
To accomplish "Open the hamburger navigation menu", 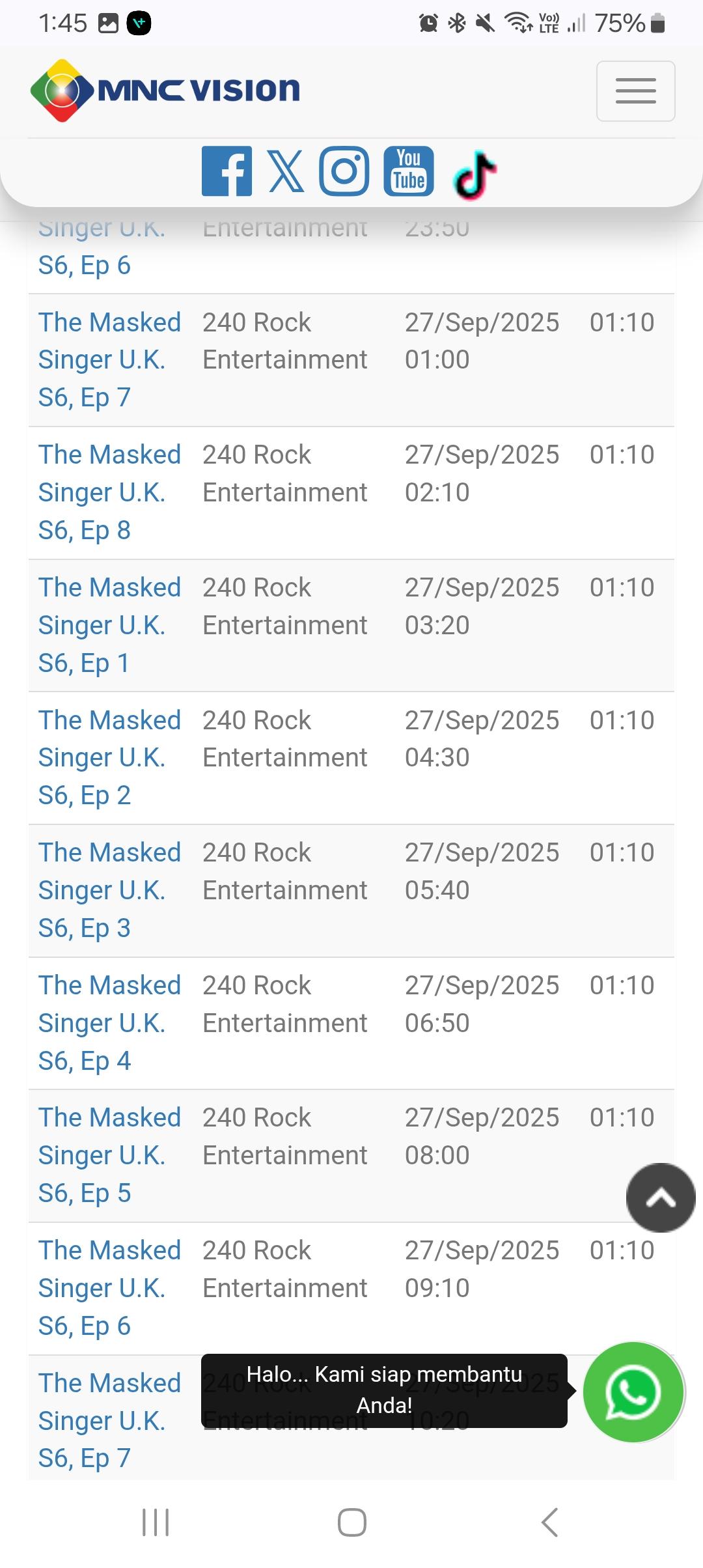I will coord(635,91).
